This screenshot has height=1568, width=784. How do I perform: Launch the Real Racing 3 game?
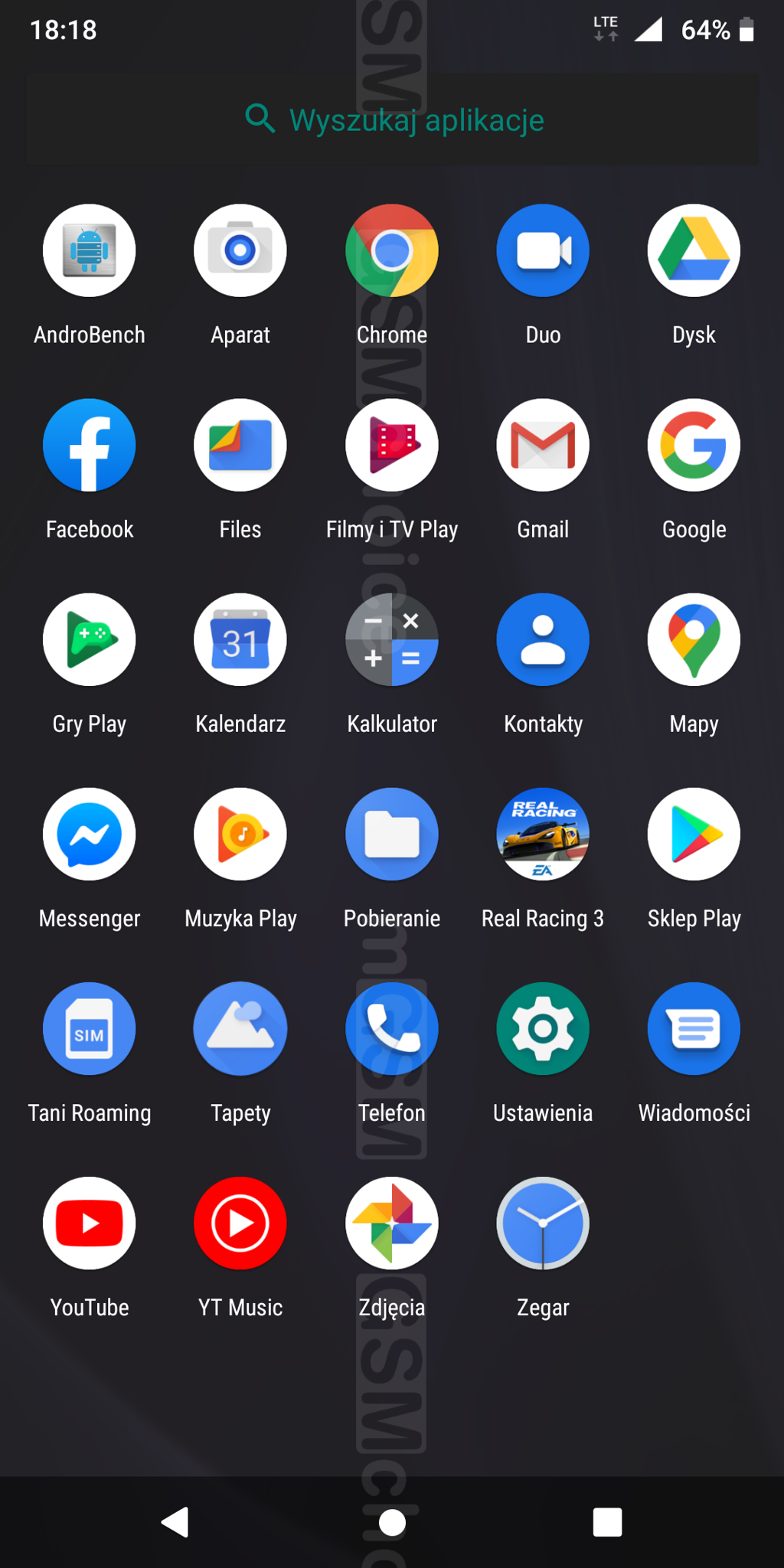[543, 834]
